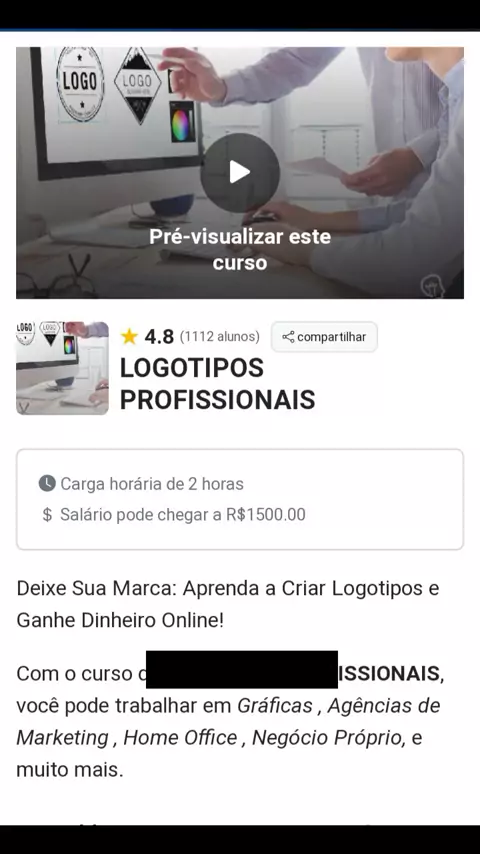This screenshot has width=480, height=854.
Task: Play the course preview video
Action: (x=240, y=173)
